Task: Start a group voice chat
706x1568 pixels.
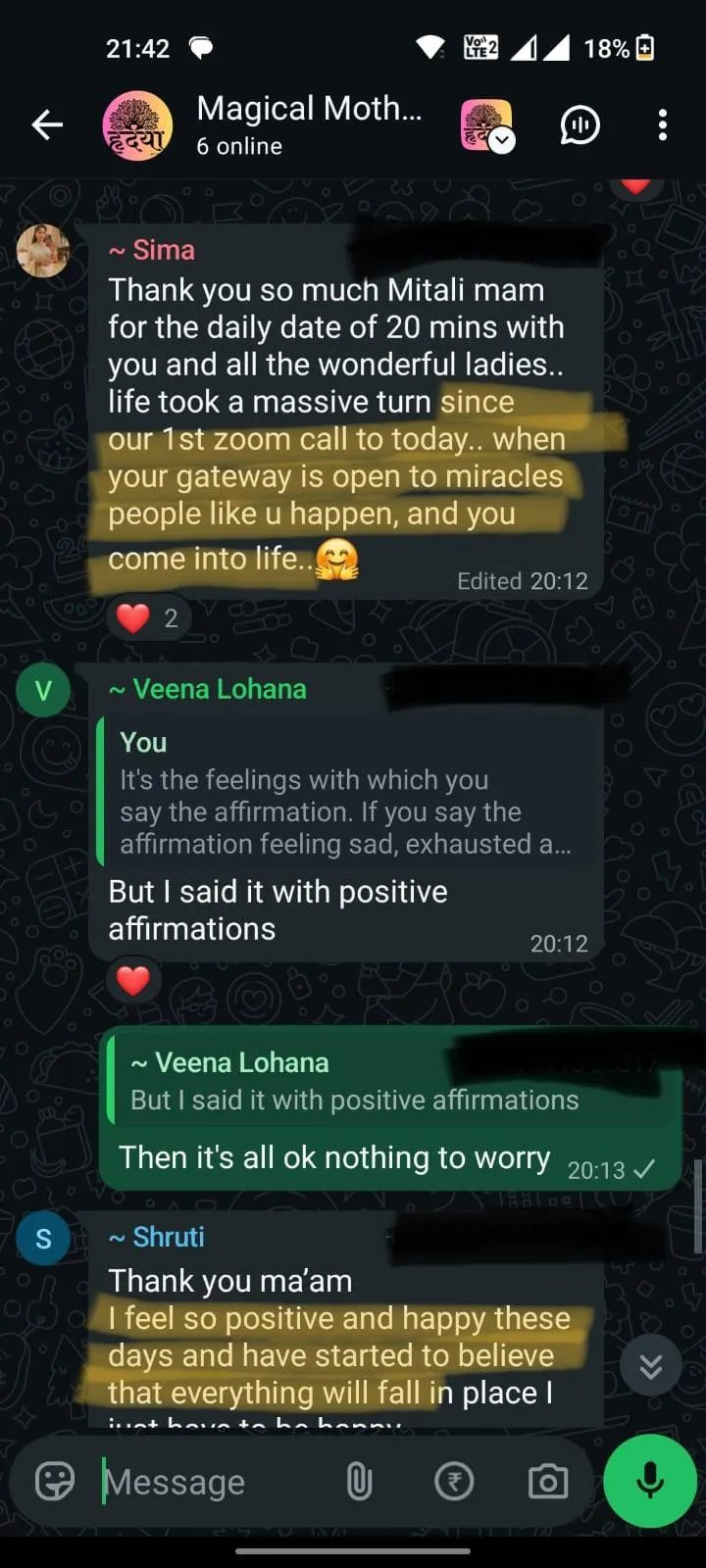Action: (580, 124)
